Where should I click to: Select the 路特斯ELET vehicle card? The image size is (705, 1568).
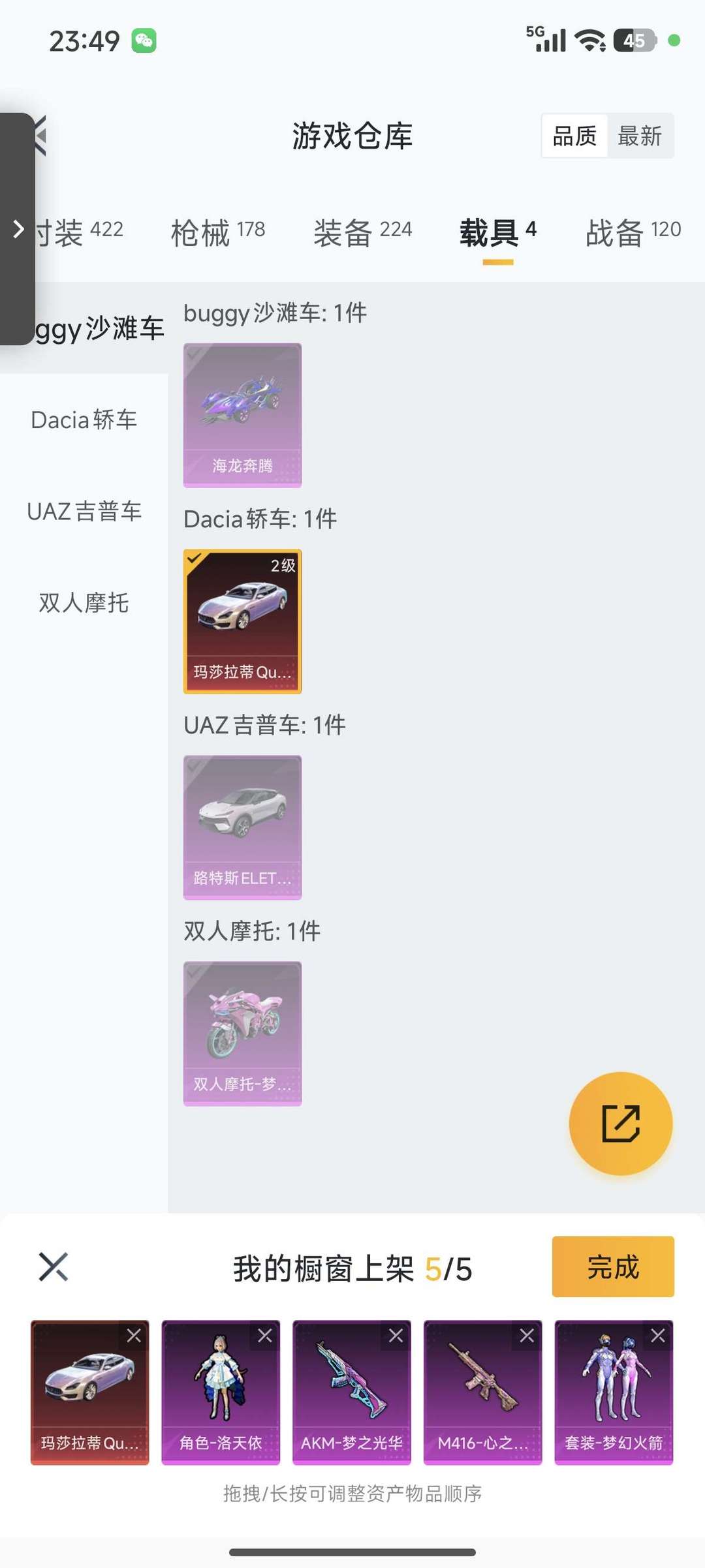point(242,827)
